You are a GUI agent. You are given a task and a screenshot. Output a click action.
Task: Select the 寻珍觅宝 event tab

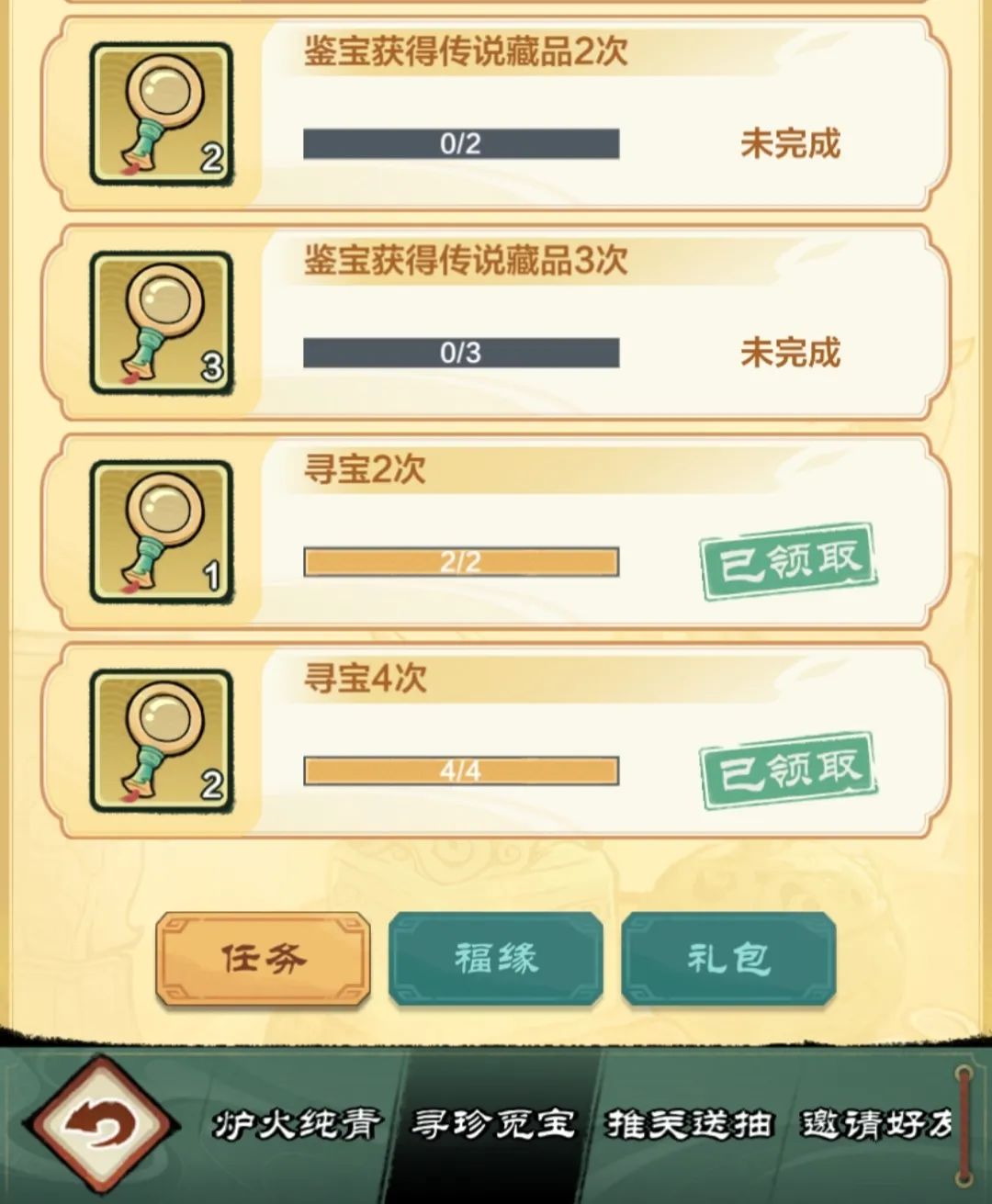[x=493, y=1124]
